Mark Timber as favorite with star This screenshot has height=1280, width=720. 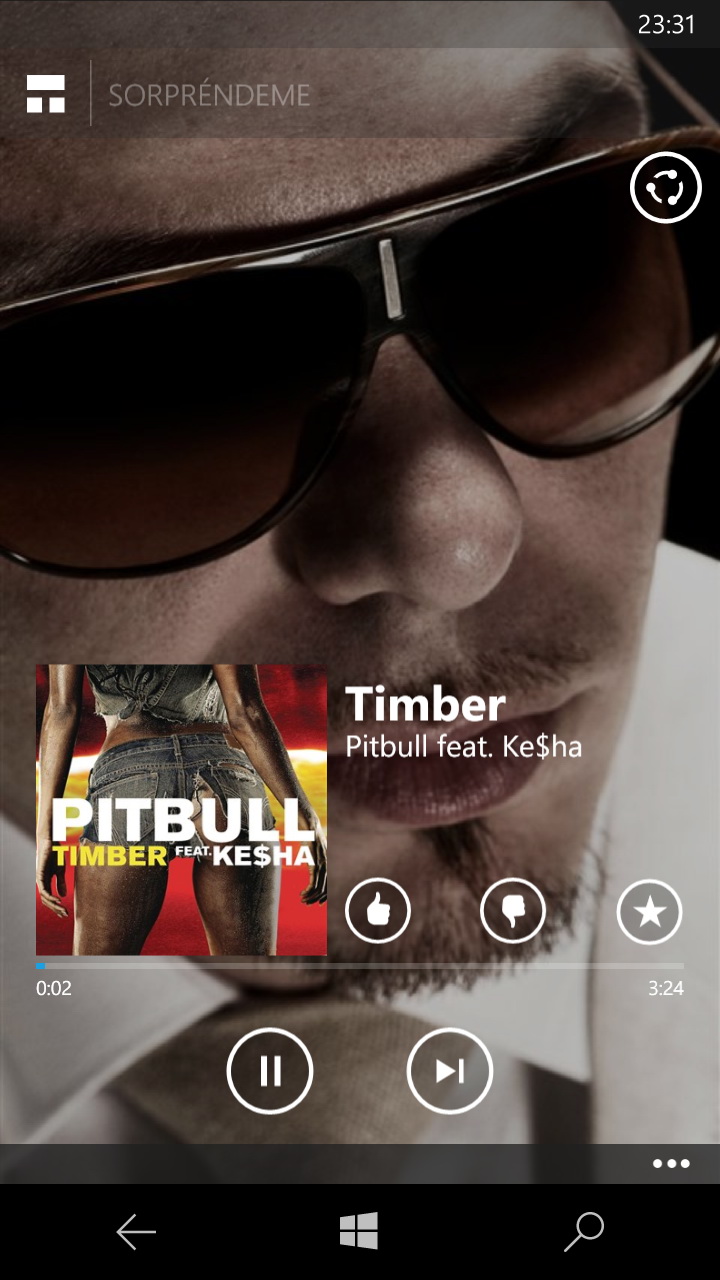649,911
